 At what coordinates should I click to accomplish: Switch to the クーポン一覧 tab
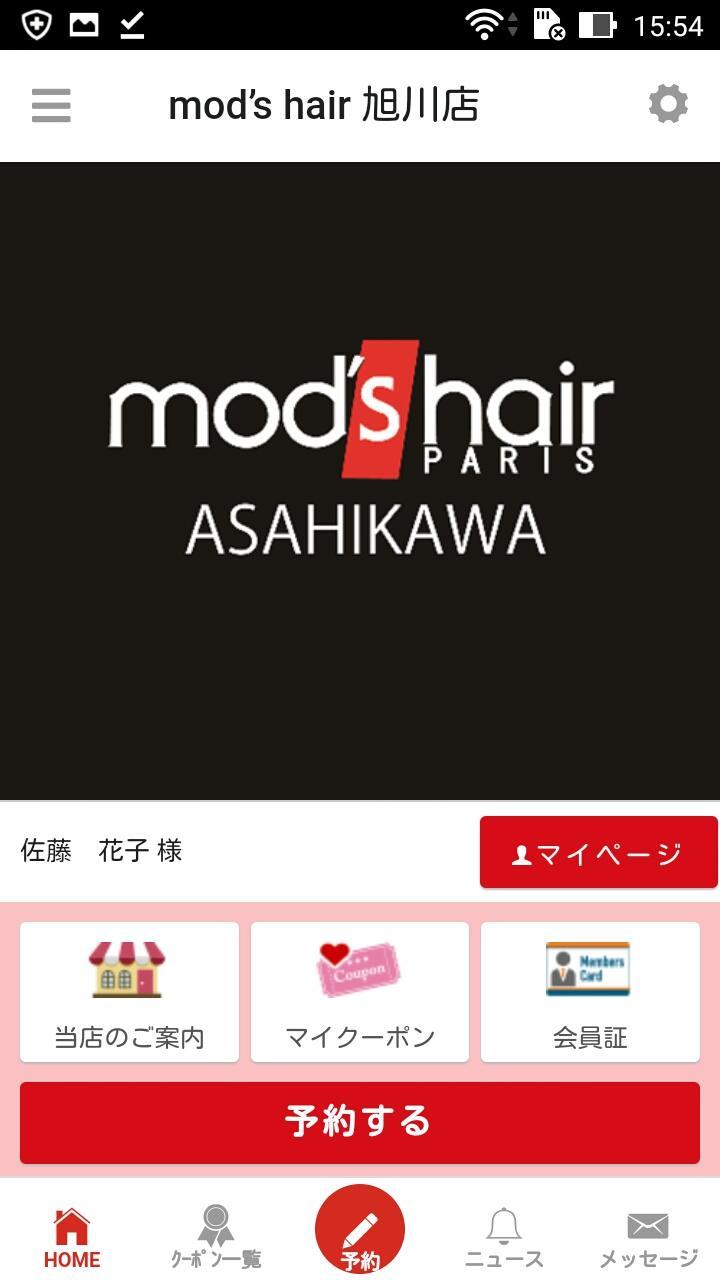click(216, 1238)
